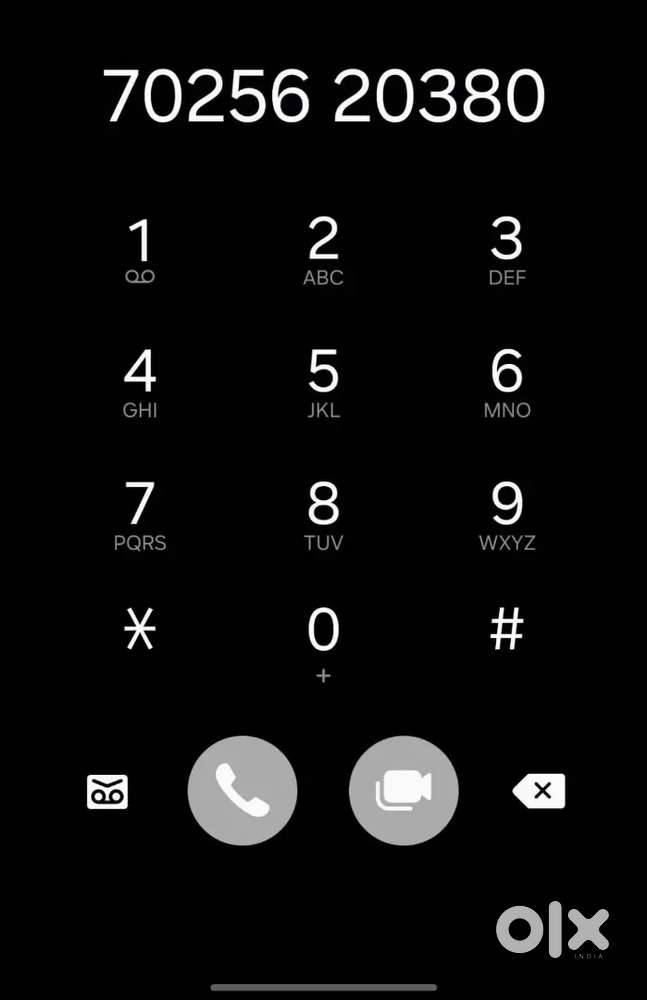Enter 9 using the WXYZ key

(507, 516)
